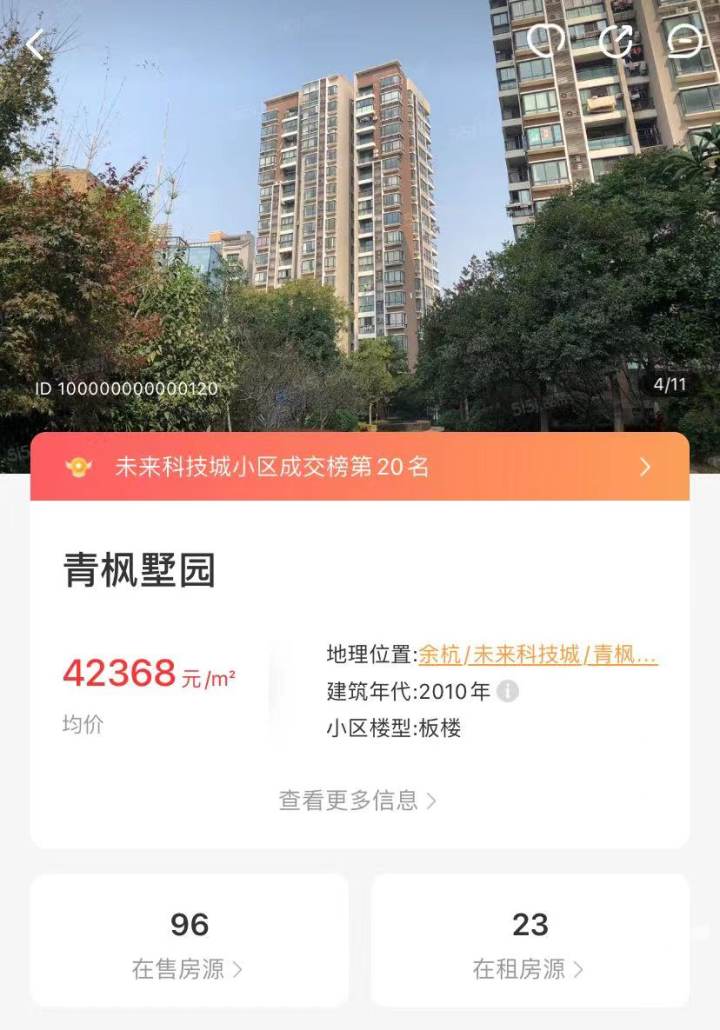Open the 余杭/未来科技城 location link

point(538,656)
